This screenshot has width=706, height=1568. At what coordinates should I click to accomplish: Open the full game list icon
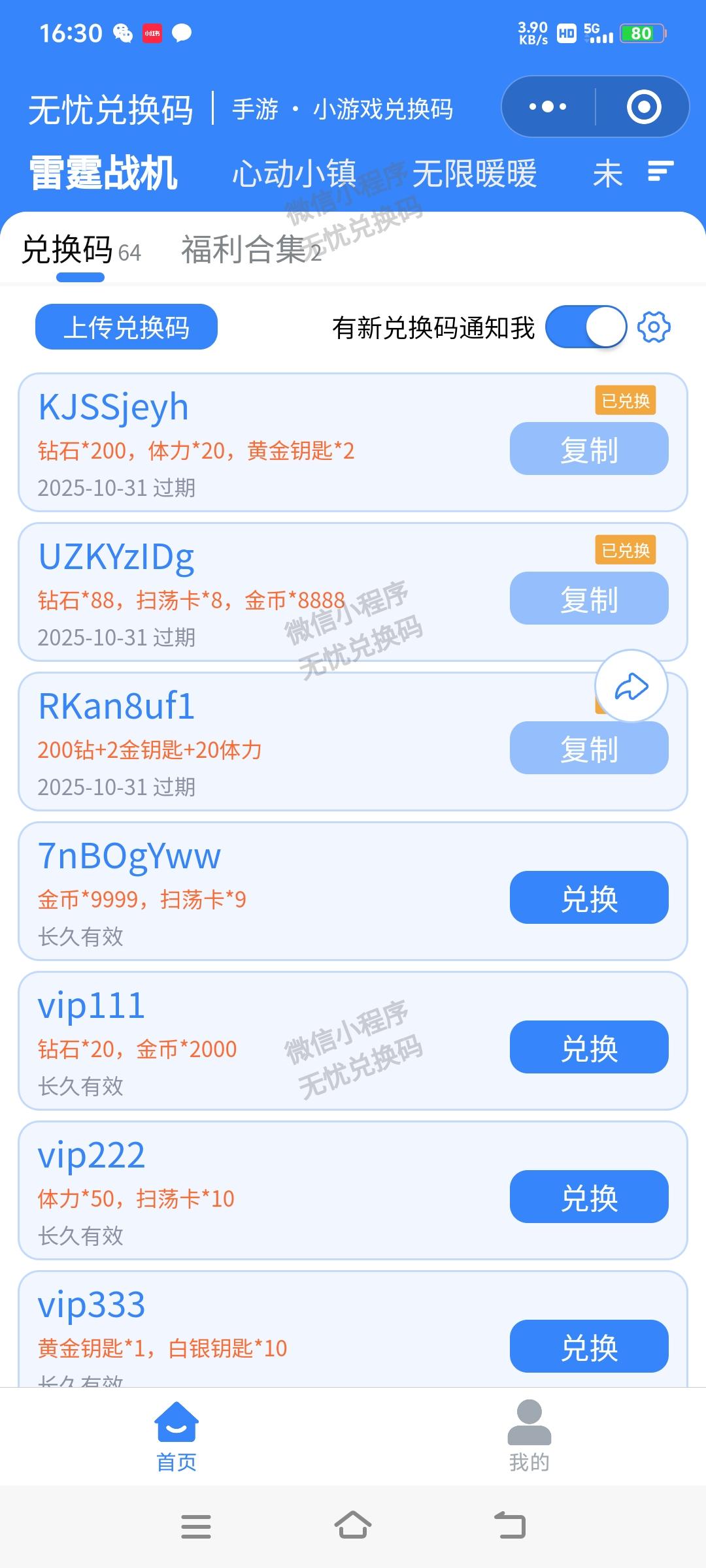tap(660, 172)
